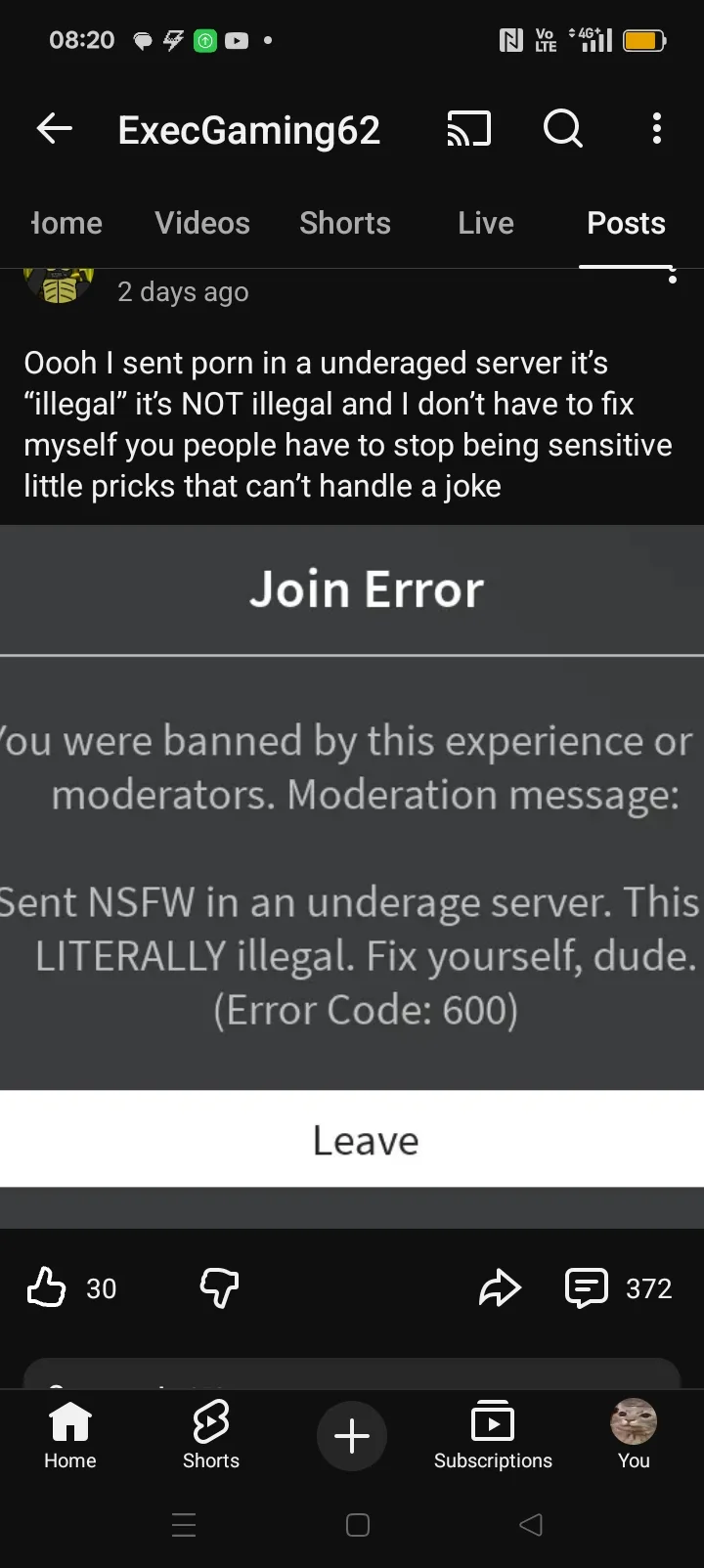
Task: Go to Home in bottom navigation
Action: 70,1434
